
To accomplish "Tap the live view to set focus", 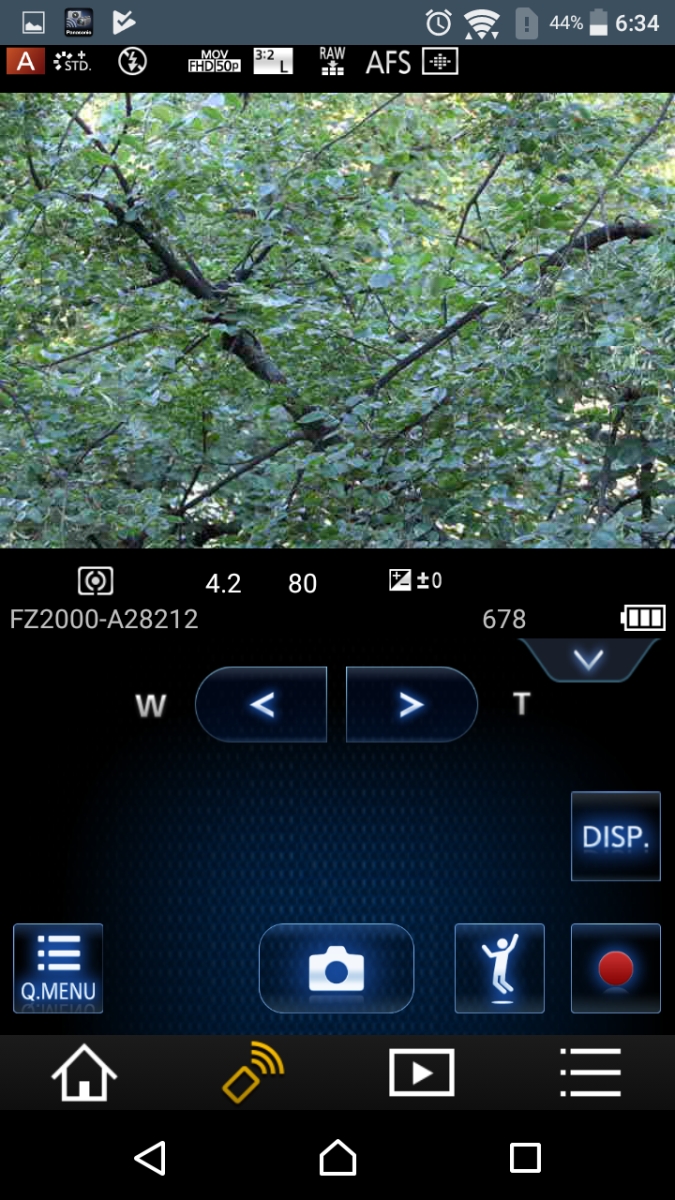I will (x=337, y=320).
